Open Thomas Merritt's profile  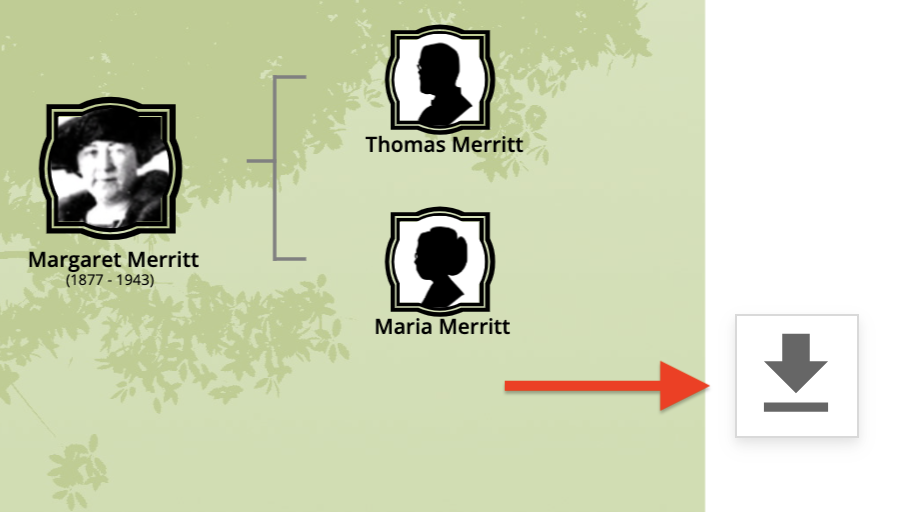click(440, 81)
